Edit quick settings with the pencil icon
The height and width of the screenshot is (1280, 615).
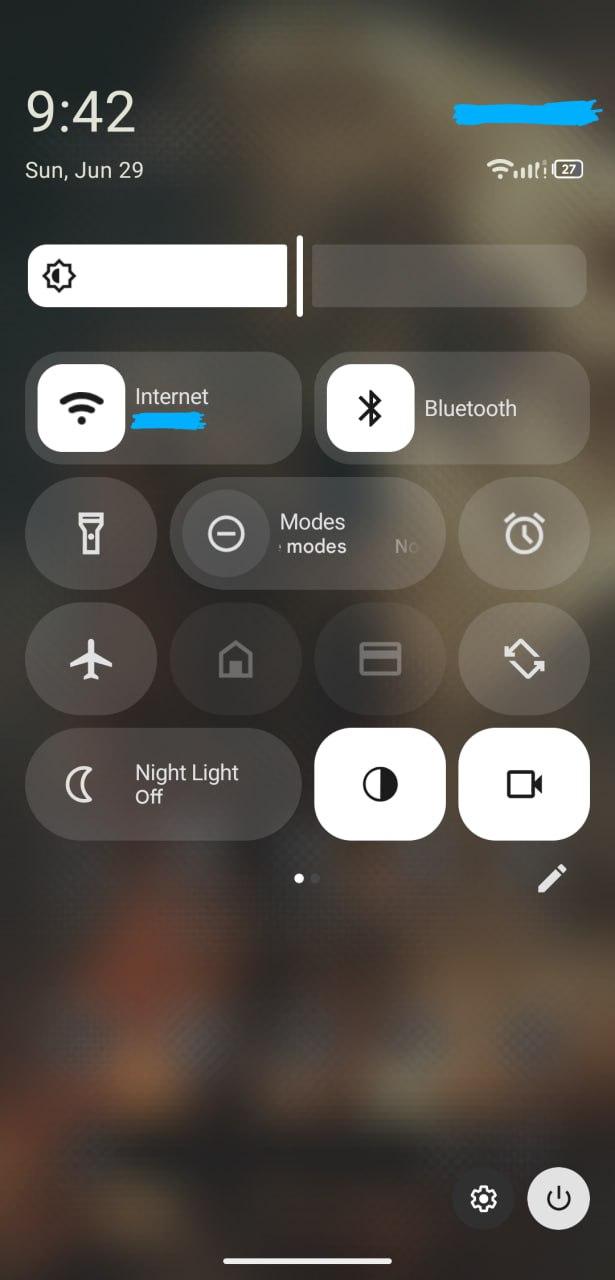(x=552, y=878)
